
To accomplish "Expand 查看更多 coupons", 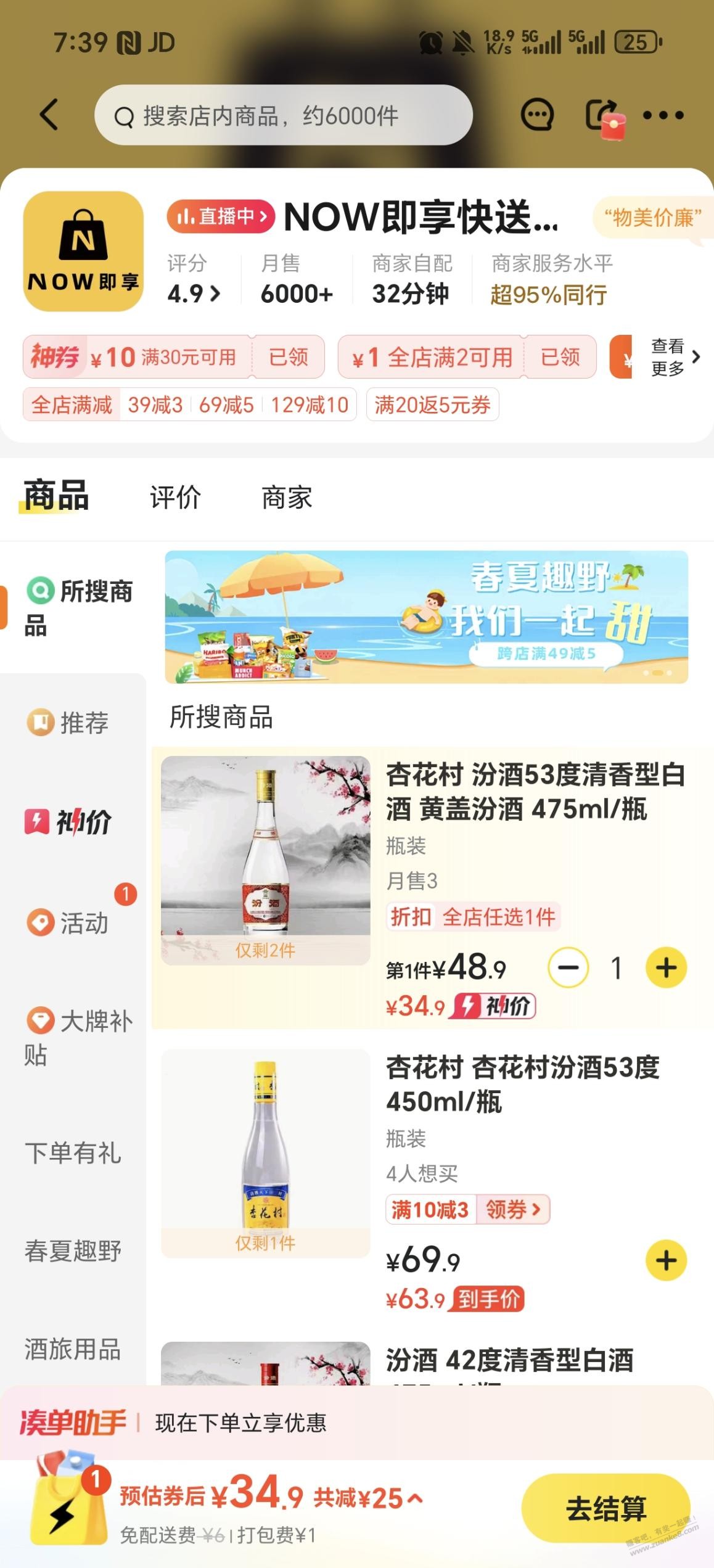I will (675, 356).
